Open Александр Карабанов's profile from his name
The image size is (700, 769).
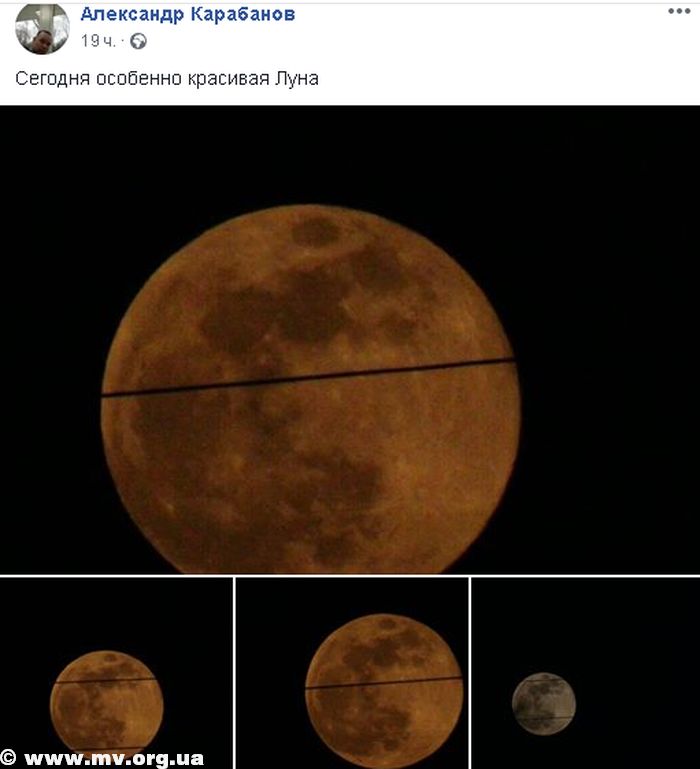coord(187,14)
